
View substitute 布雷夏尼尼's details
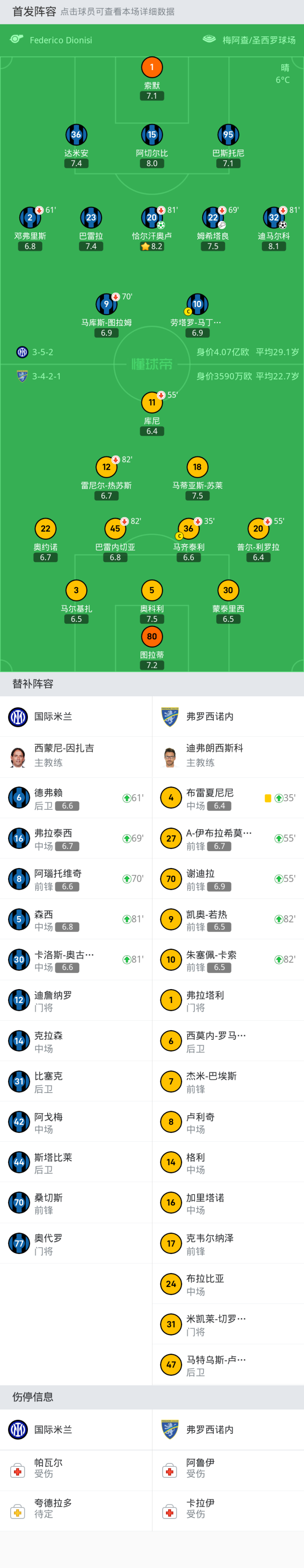click(228, 798)
